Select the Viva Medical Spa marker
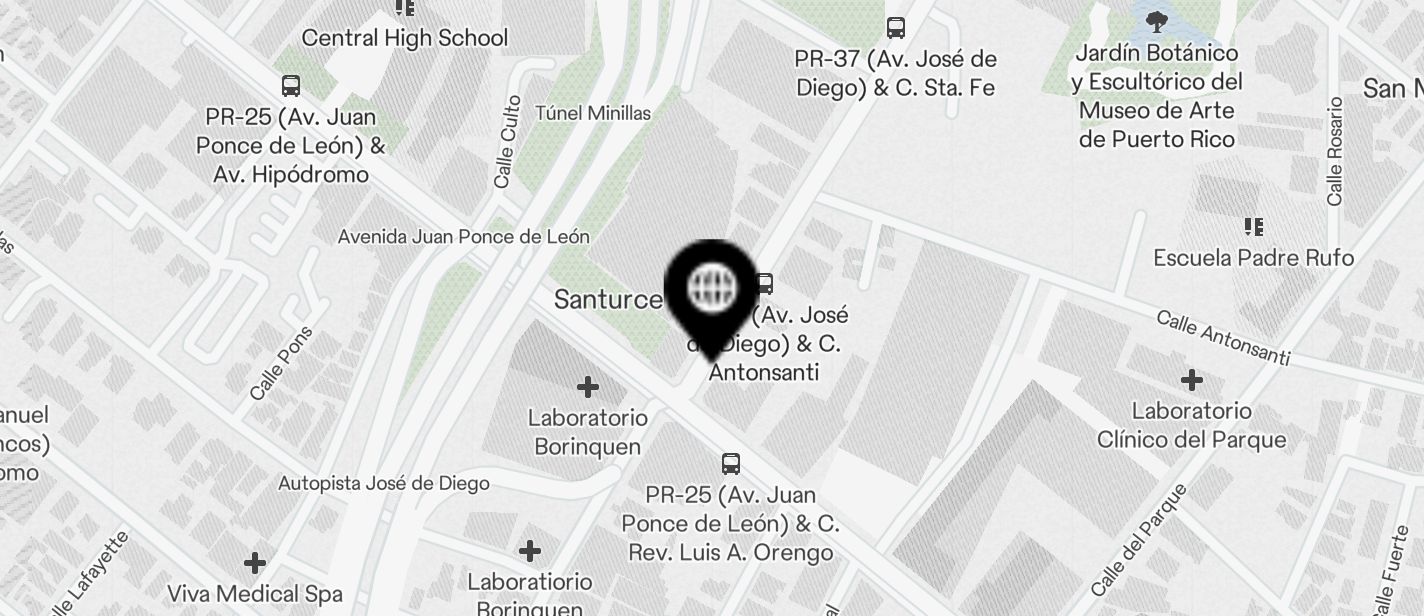This screenshot has height=616, width=1424. pyautogui.click(x=255, y=562)
